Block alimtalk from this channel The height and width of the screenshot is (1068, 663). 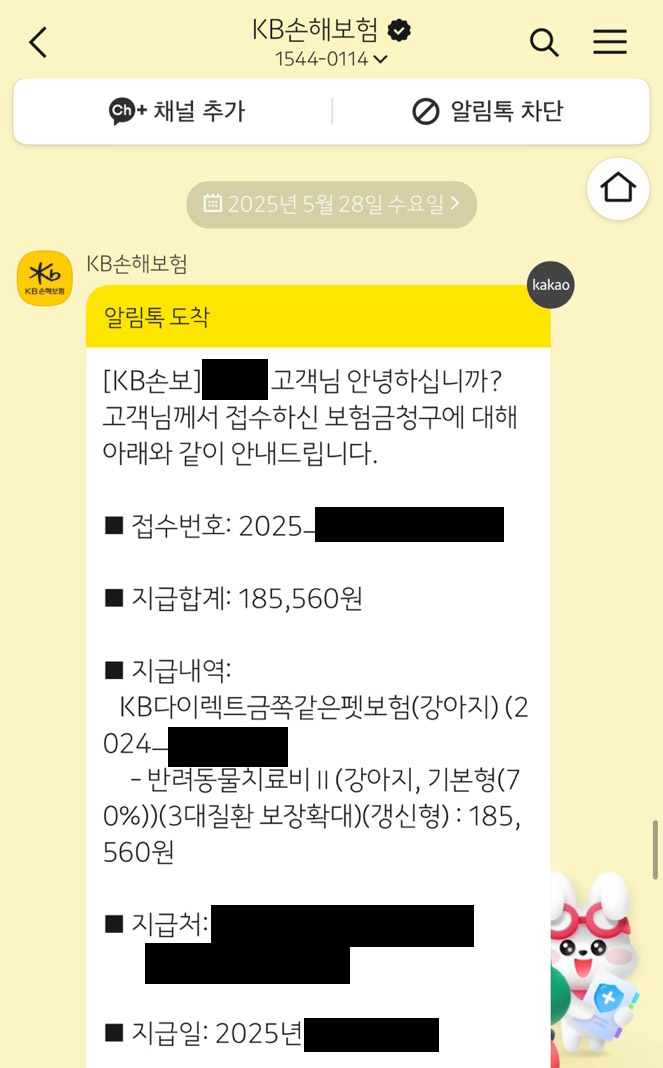click(x=488, y=111)
